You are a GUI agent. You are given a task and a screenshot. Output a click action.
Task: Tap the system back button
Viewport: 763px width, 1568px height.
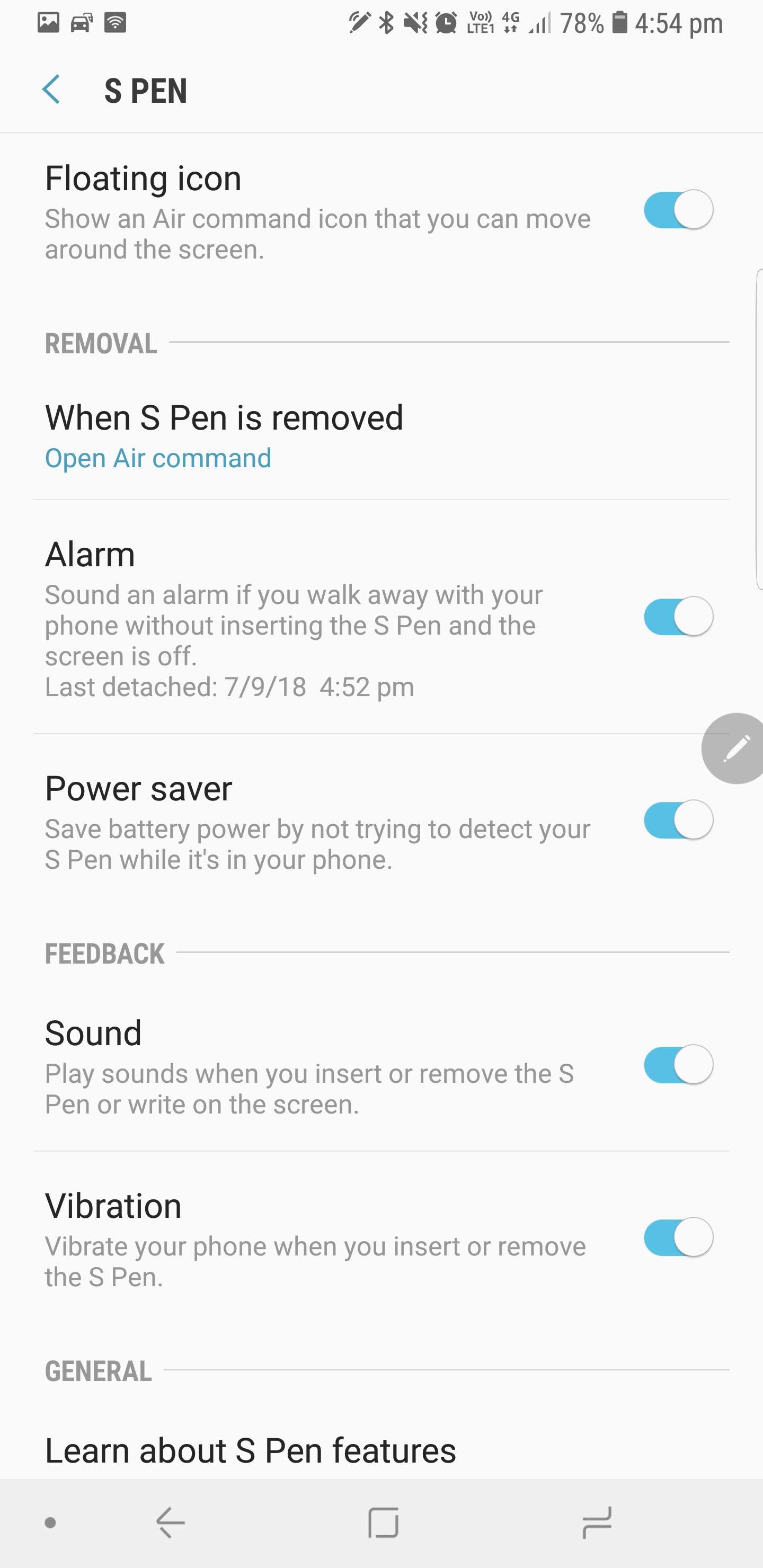coord(171,1524)
